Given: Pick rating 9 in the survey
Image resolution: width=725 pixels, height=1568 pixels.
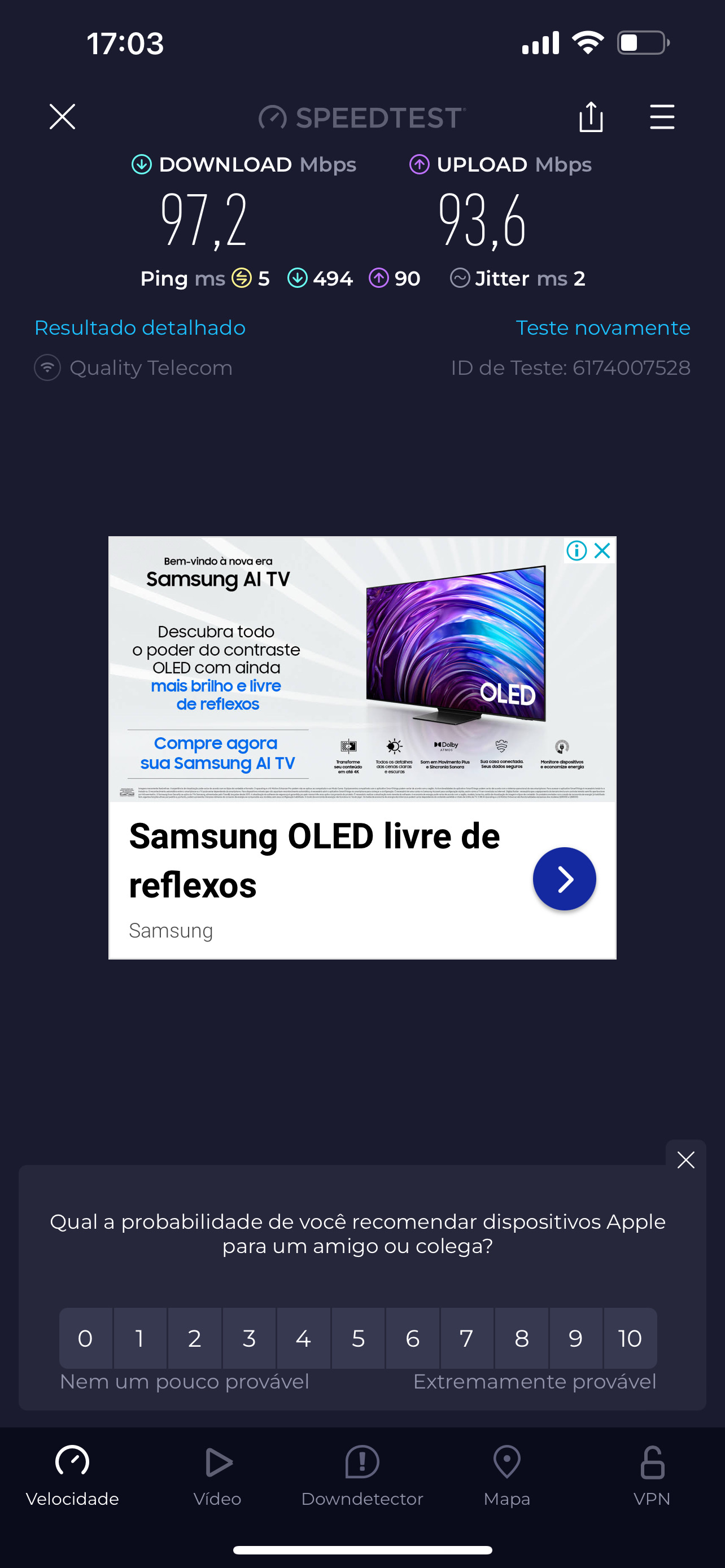Looking at the screenshot, I should 575,1338.
